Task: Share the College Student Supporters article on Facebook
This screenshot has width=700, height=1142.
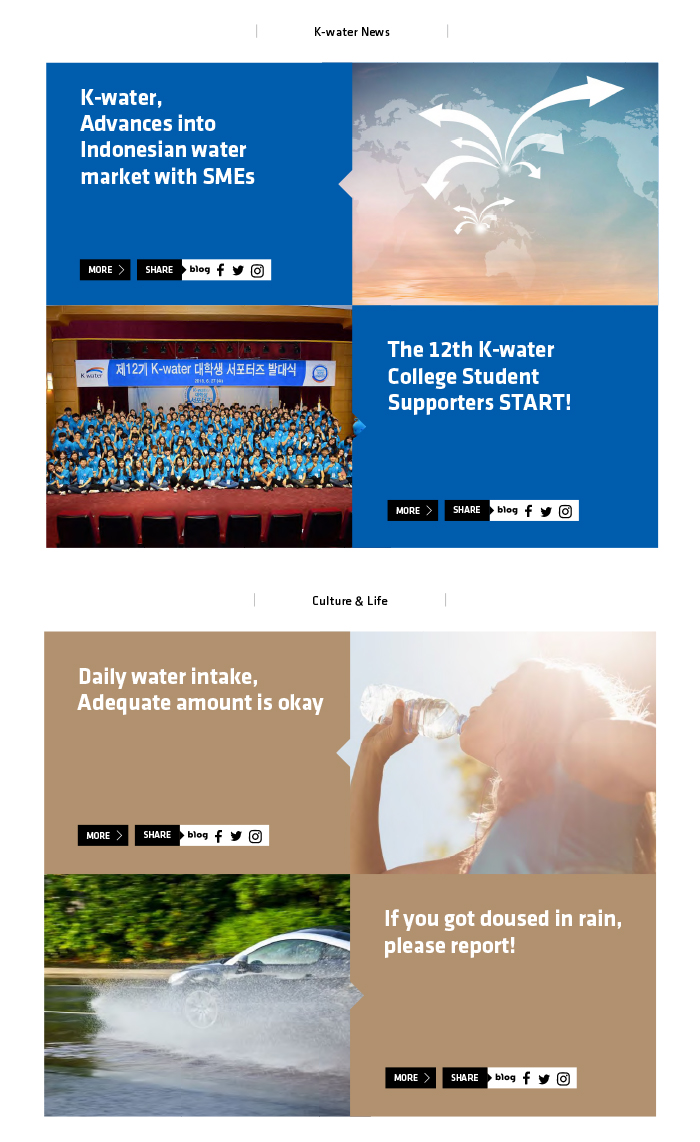Action: 529,511
